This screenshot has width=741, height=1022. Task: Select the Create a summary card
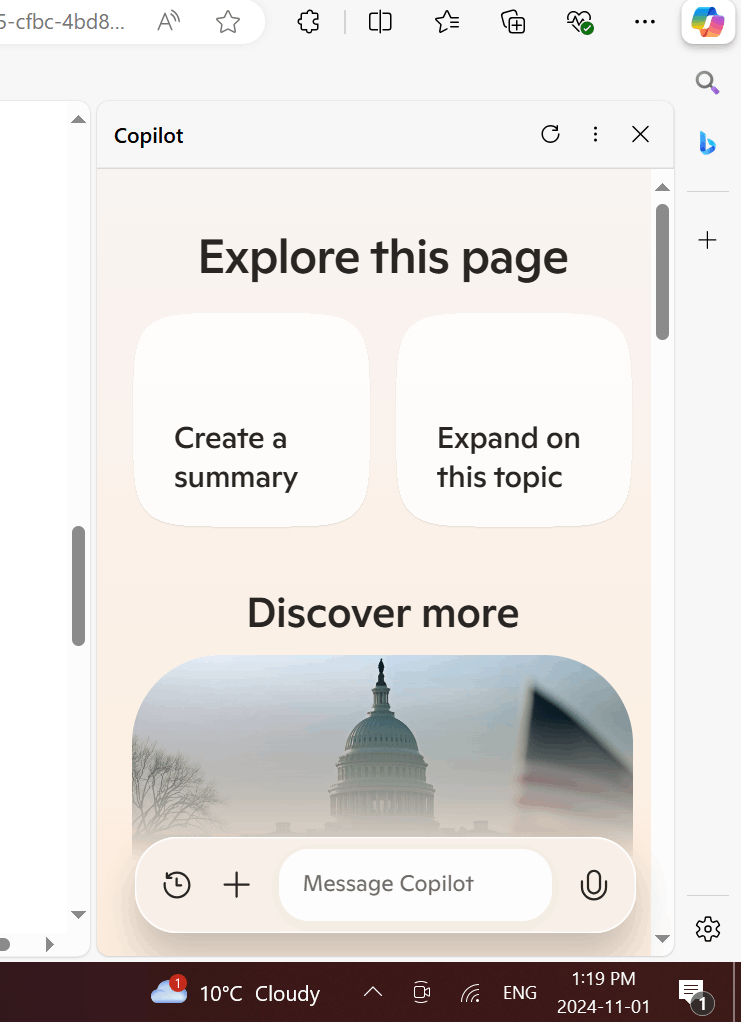[251, 420]
